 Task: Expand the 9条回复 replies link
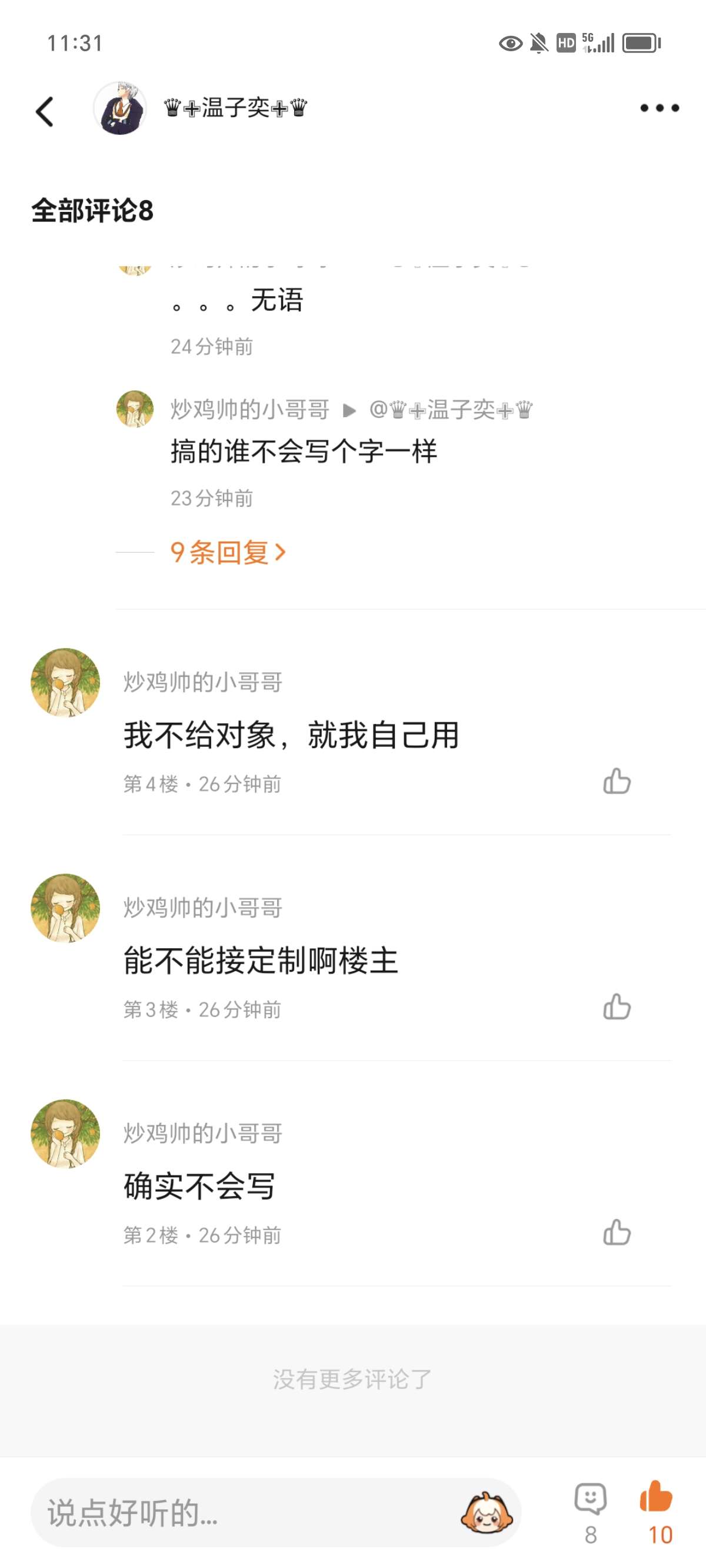pyautogui.click(x=228, y=553)
